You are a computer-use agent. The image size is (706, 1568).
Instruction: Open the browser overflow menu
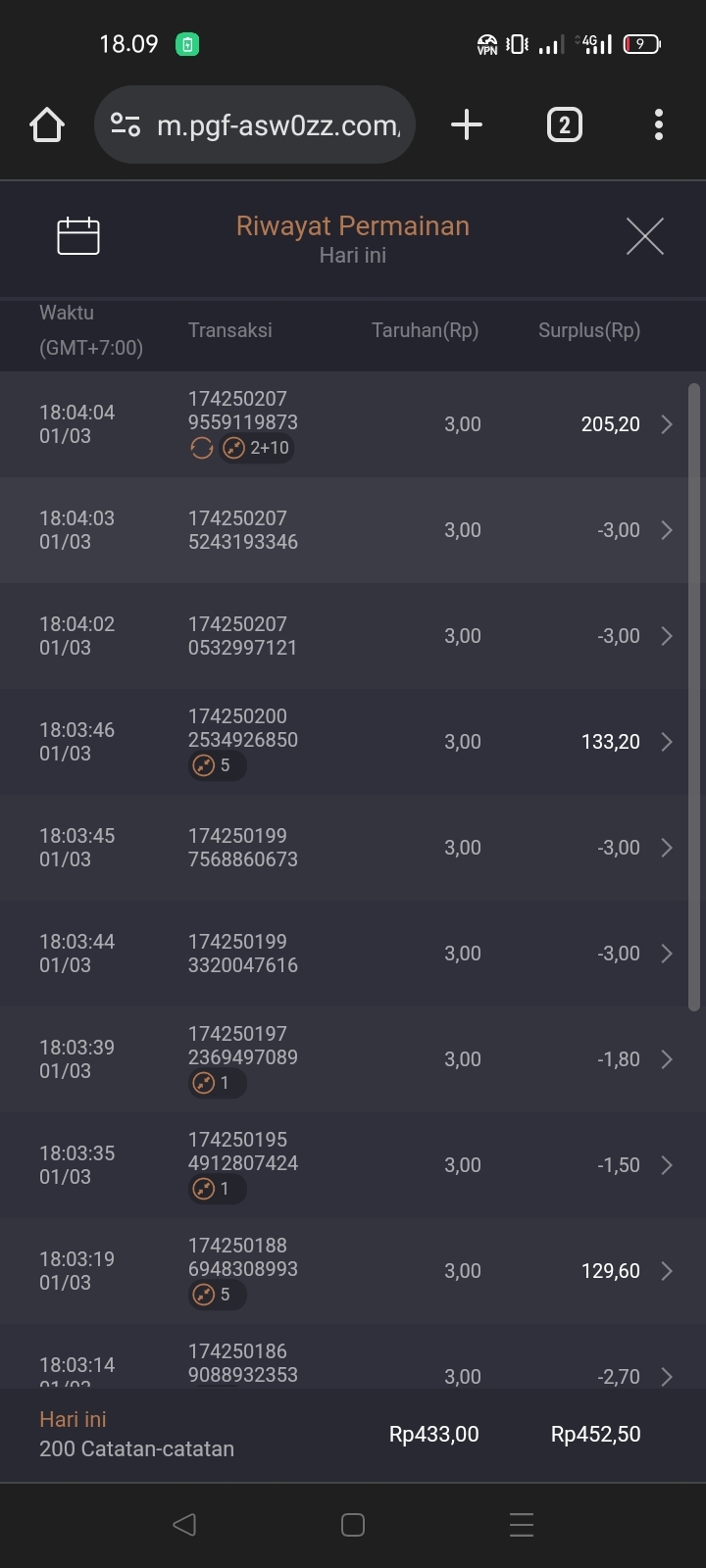point(659,124)
